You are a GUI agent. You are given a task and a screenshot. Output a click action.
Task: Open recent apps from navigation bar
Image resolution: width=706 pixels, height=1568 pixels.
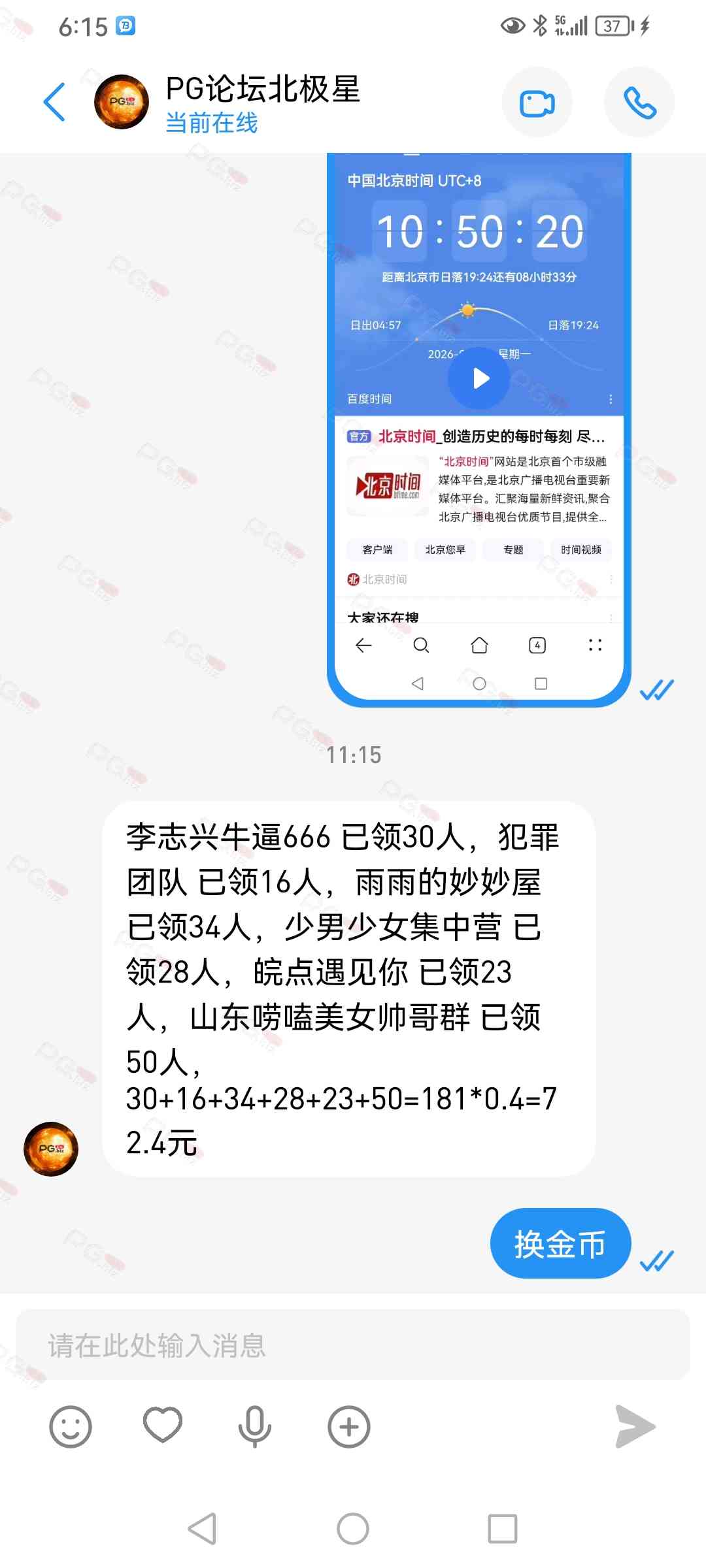503,1529
